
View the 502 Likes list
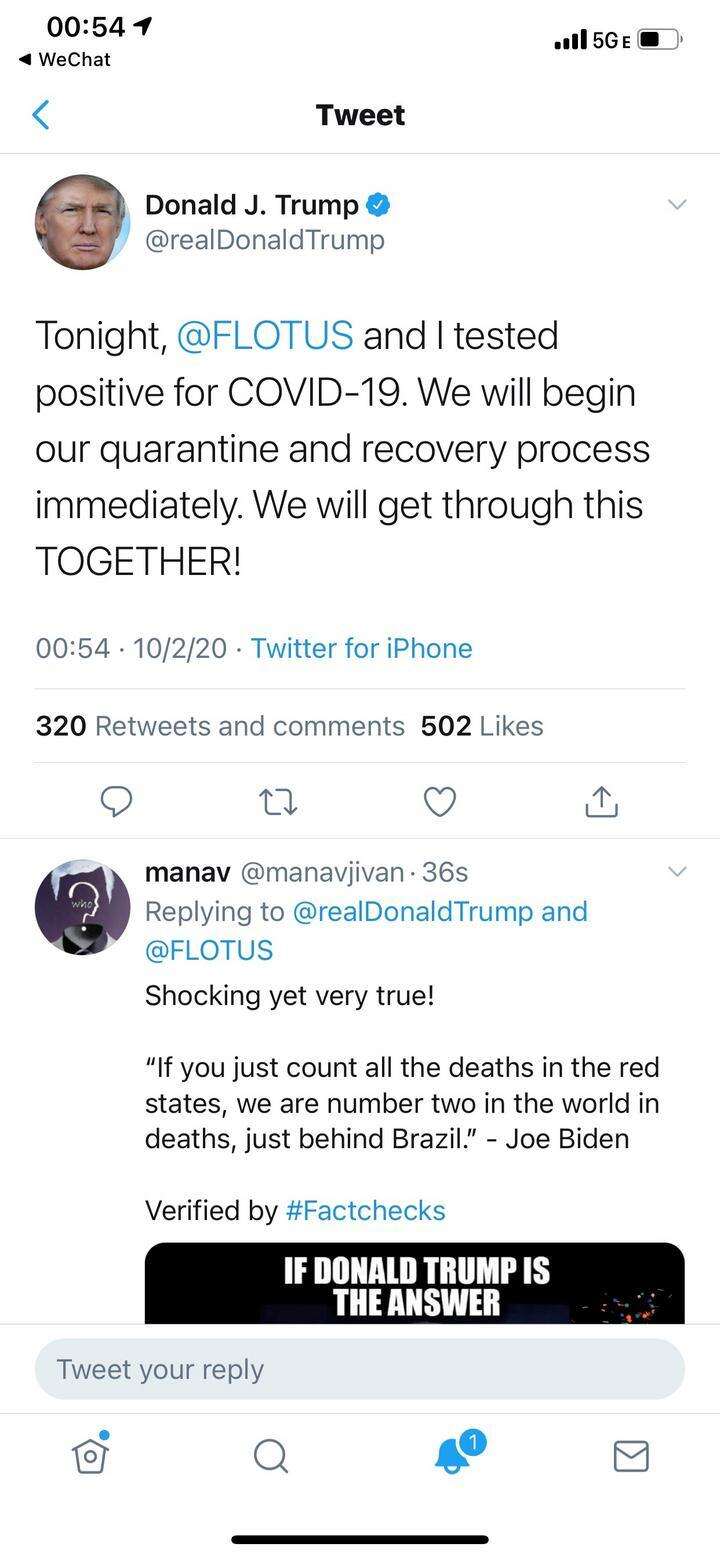[x=482, y=726]
